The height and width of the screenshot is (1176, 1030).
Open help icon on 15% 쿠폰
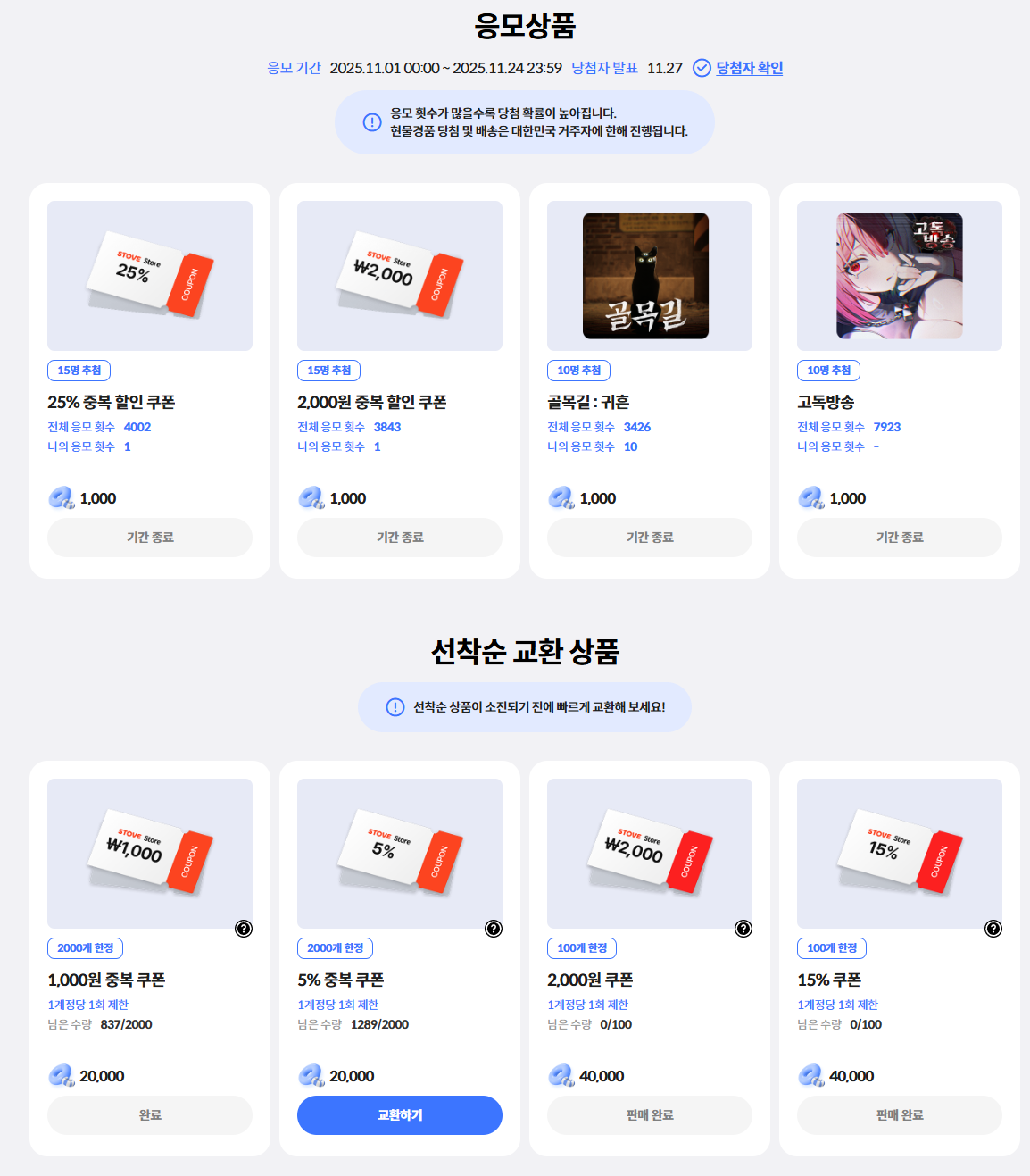tap(993, 929)
